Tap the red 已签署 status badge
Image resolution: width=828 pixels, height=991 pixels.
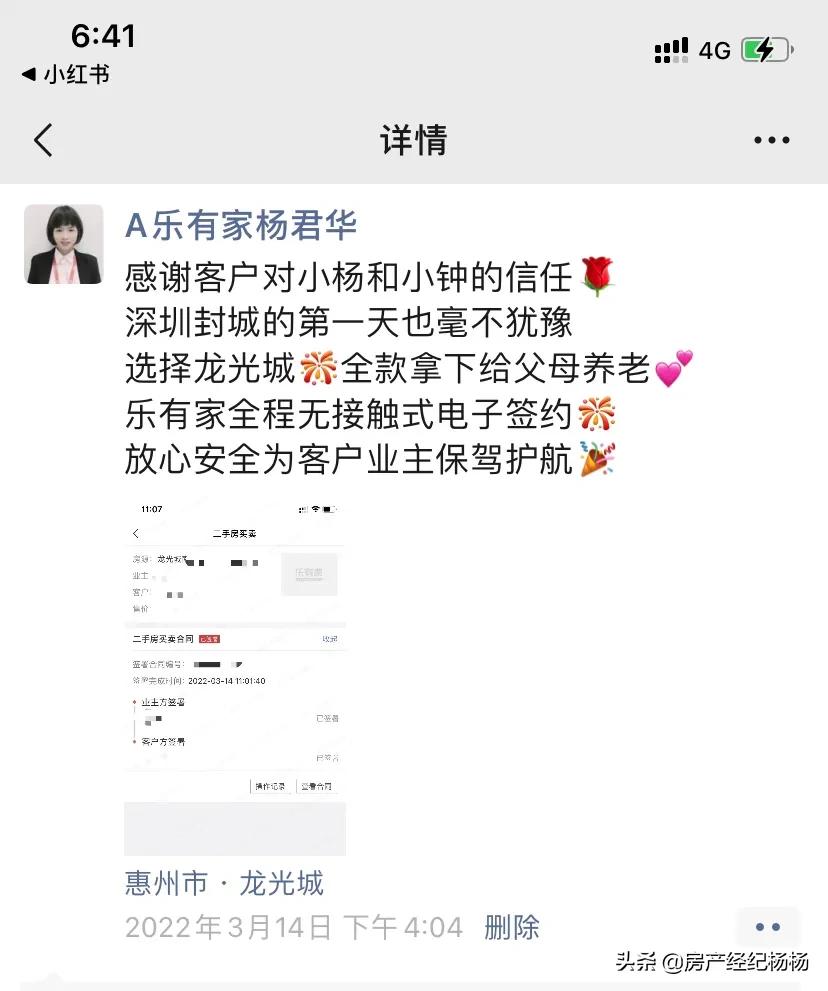pos(210,638)
